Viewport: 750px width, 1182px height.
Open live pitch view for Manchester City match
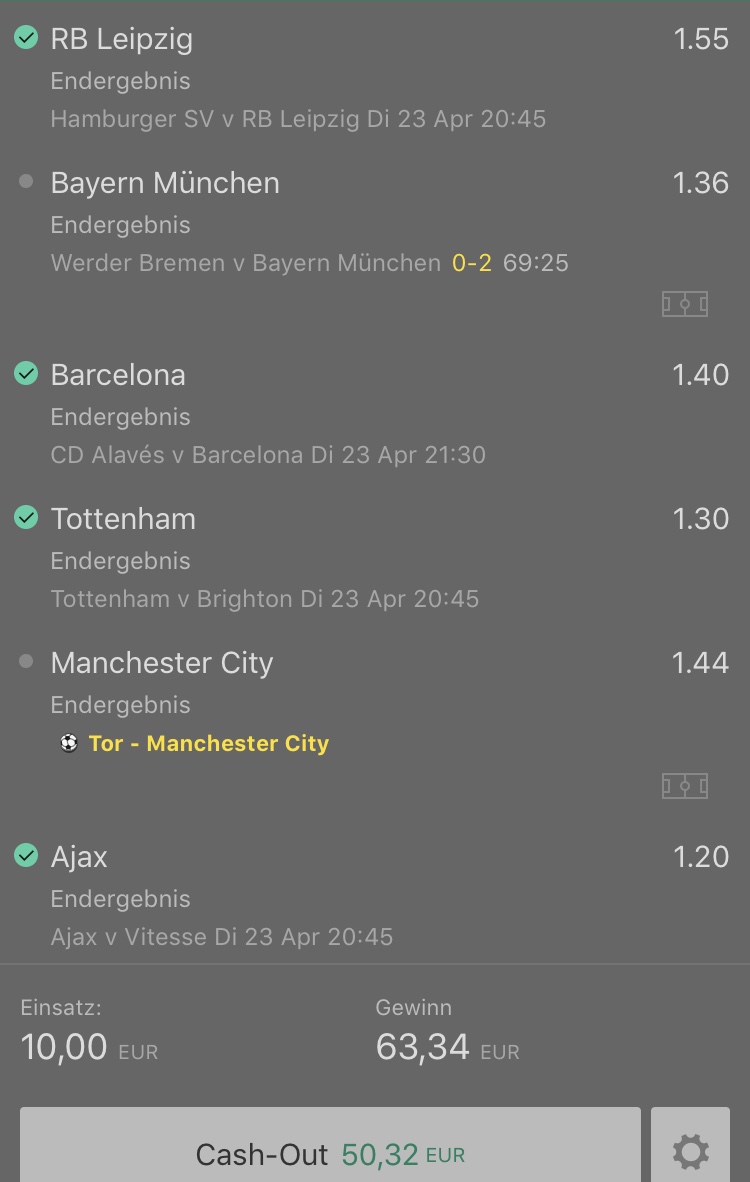tap(685, 786)
